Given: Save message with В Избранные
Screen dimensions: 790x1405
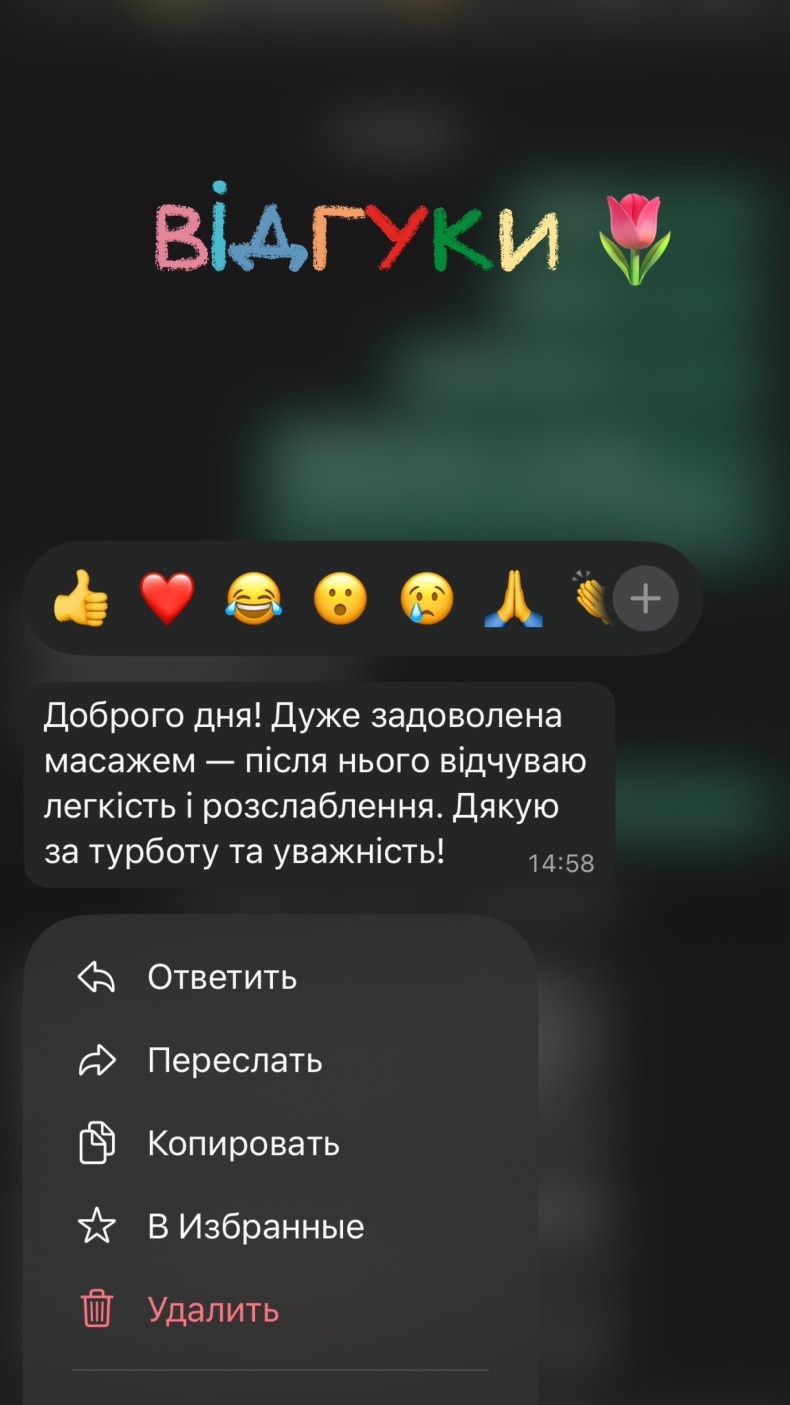Looking at the screenshot, I should click(255, 1226).
